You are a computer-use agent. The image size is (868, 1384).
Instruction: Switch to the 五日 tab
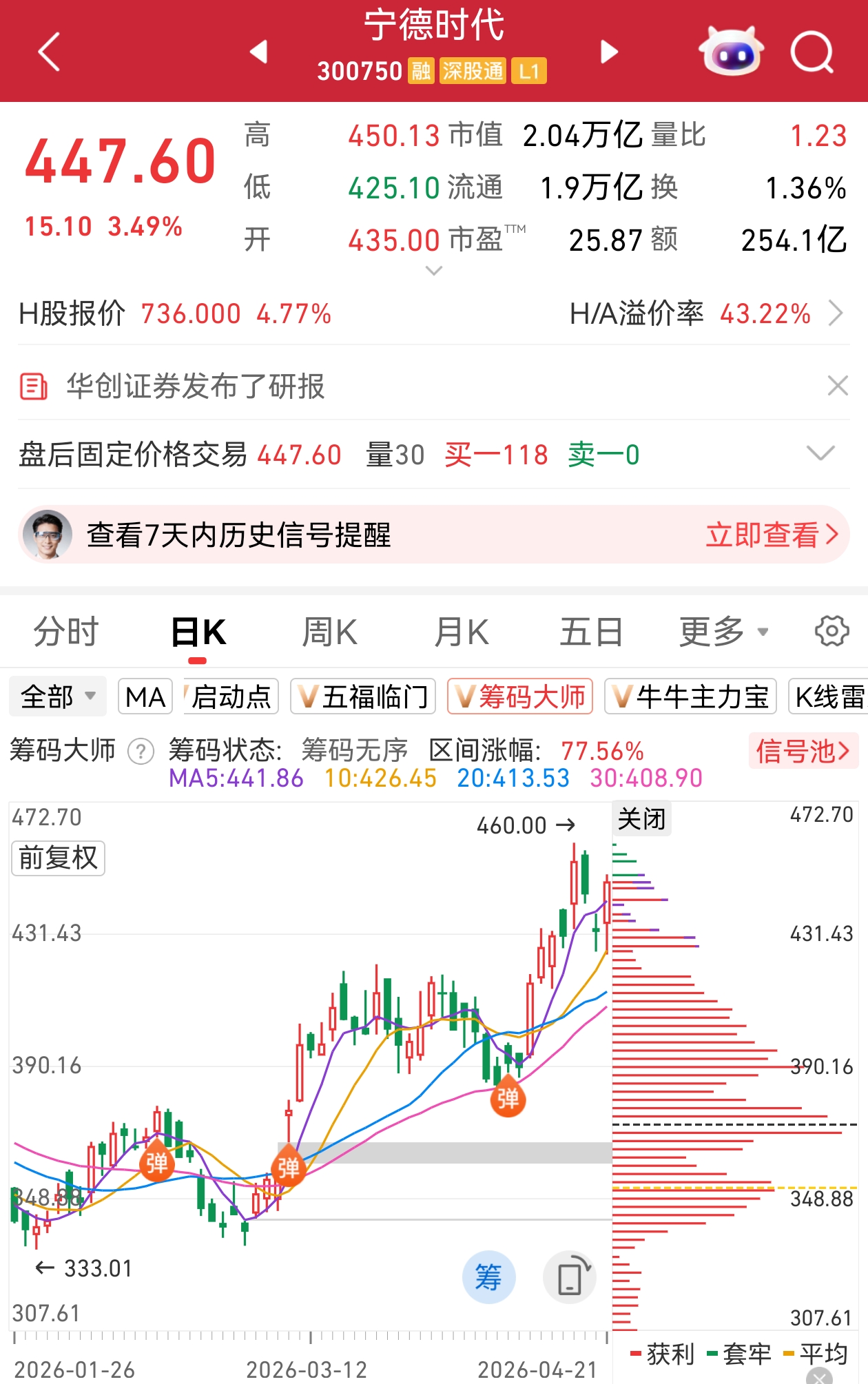click(x=591, y=632)
